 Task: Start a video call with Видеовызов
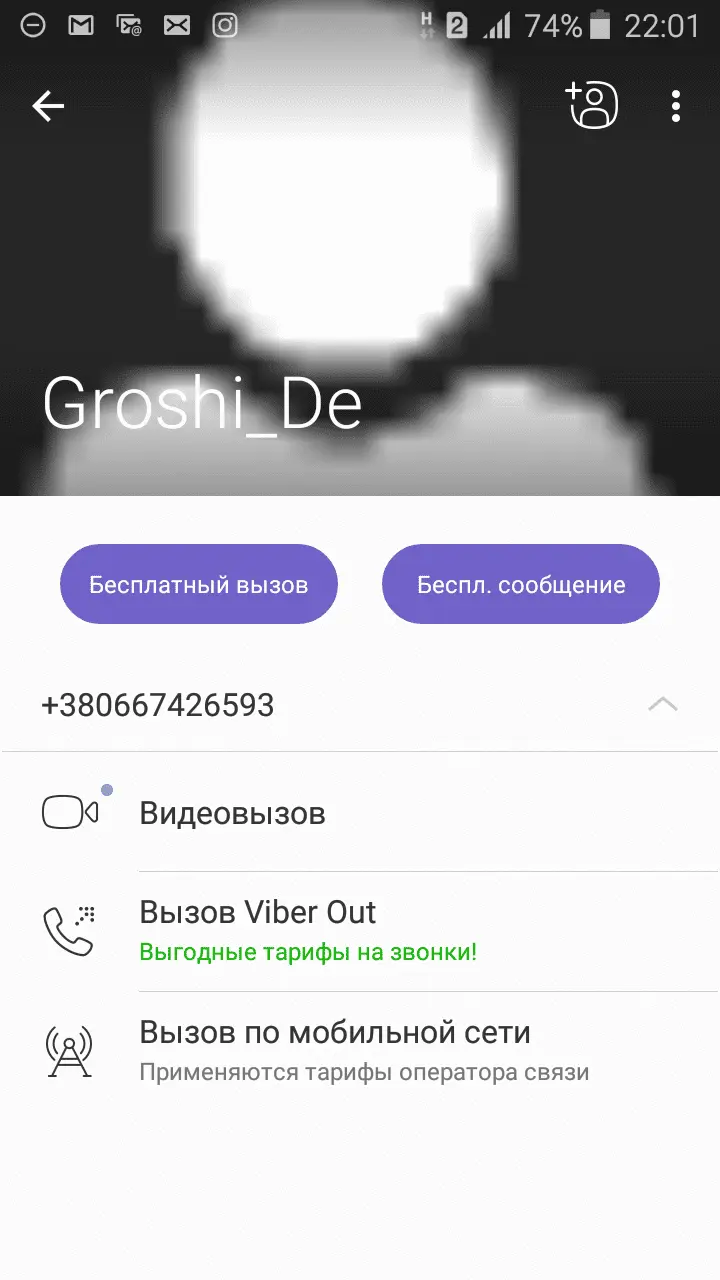(x=232, y=813)
